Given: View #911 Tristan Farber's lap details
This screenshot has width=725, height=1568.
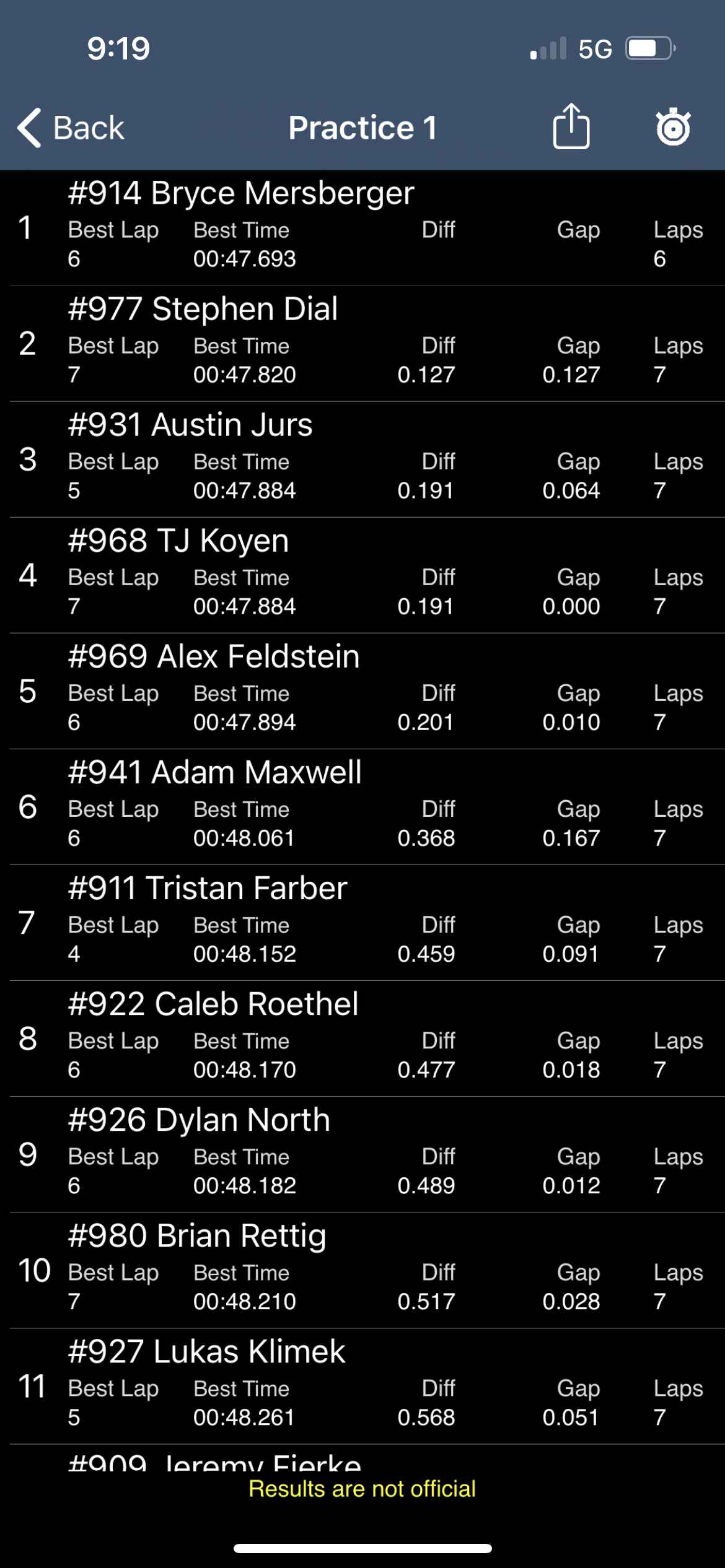Looking at the screenshot, I should pyautogui.click(x=362, y=923).
